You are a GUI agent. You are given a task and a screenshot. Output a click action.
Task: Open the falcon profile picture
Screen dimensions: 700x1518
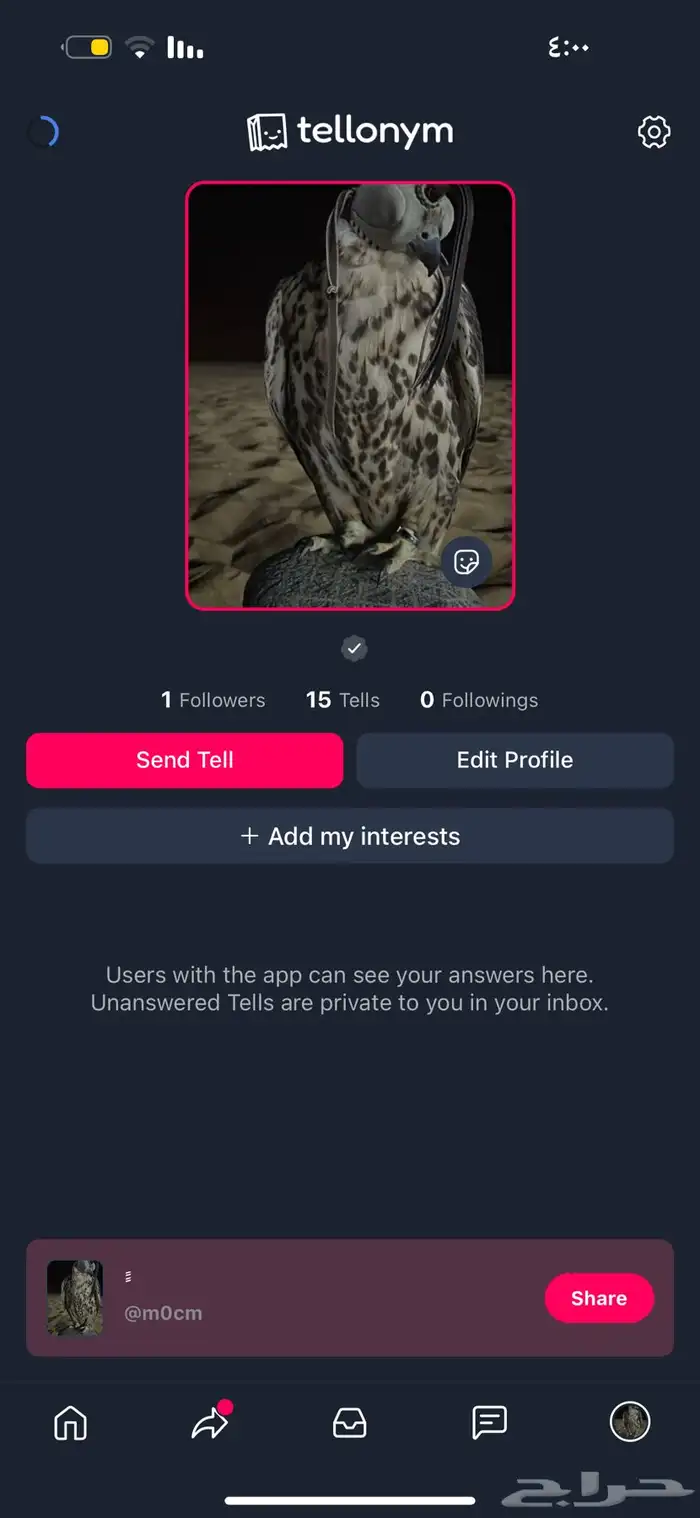pos(350,380)
